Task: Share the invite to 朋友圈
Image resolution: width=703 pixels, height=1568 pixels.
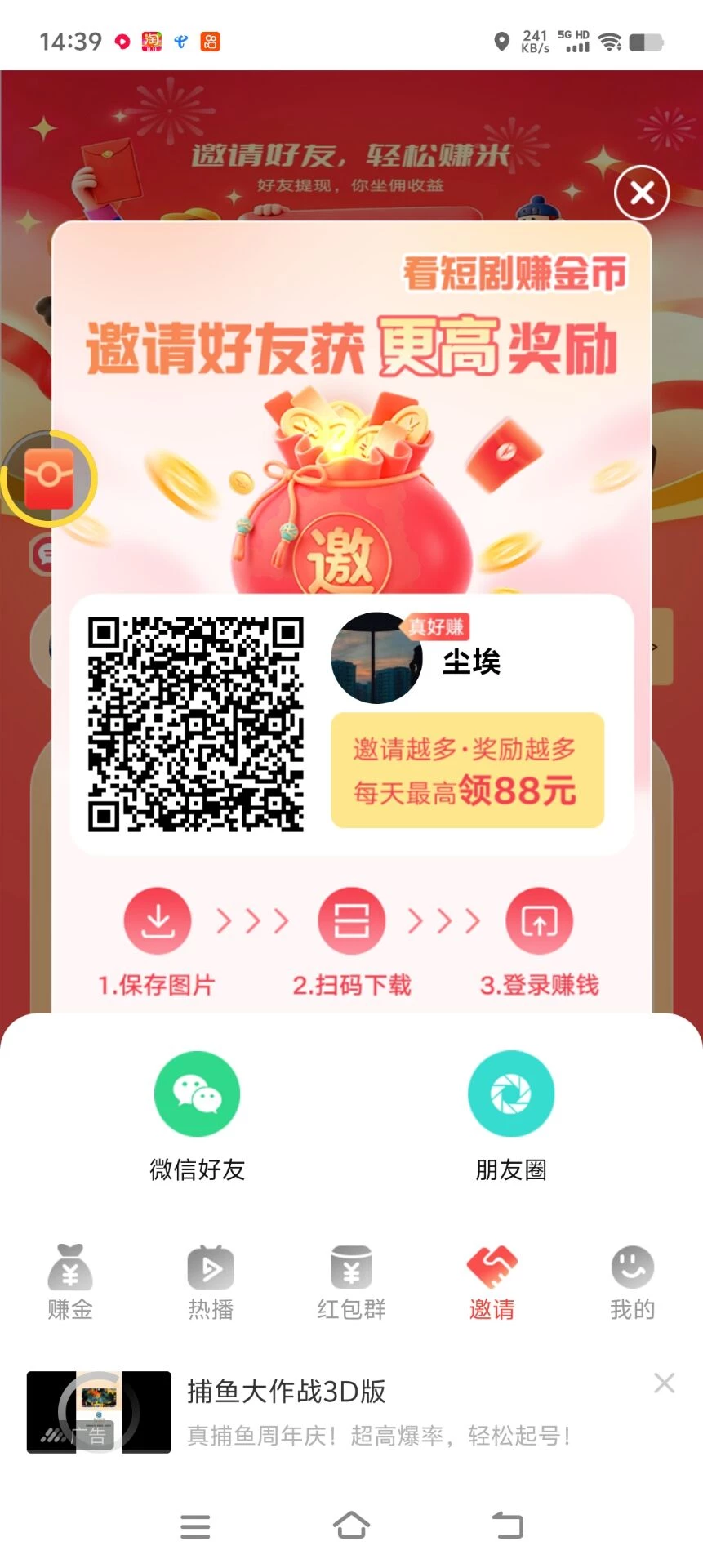Action: (511, 1094)
